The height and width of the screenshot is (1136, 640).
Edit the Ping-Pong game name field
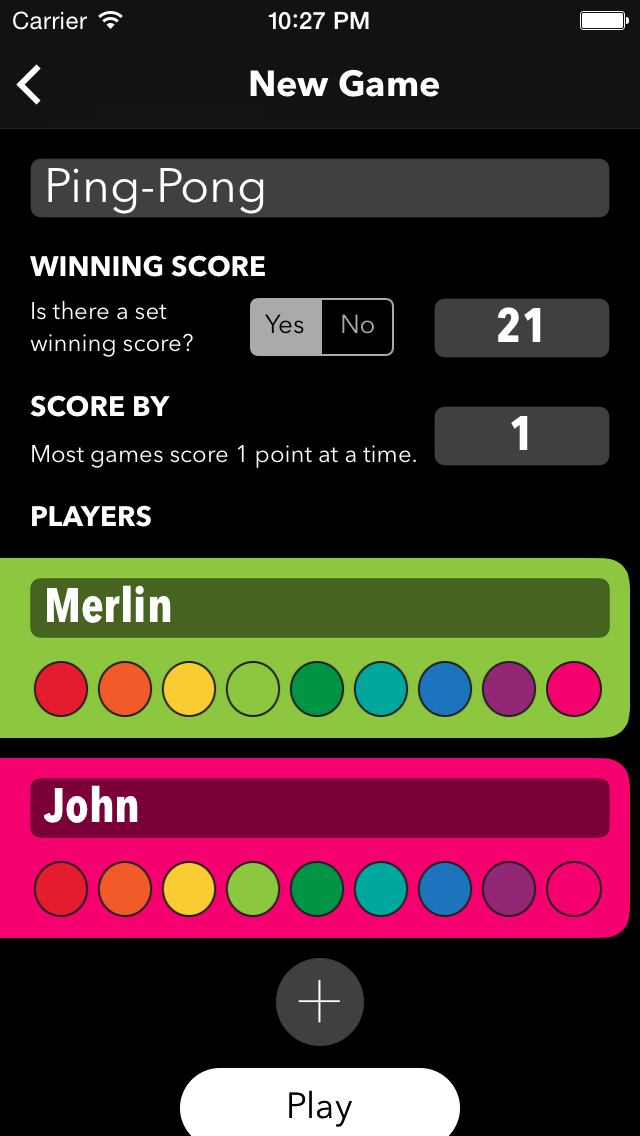tap(320, 188)
